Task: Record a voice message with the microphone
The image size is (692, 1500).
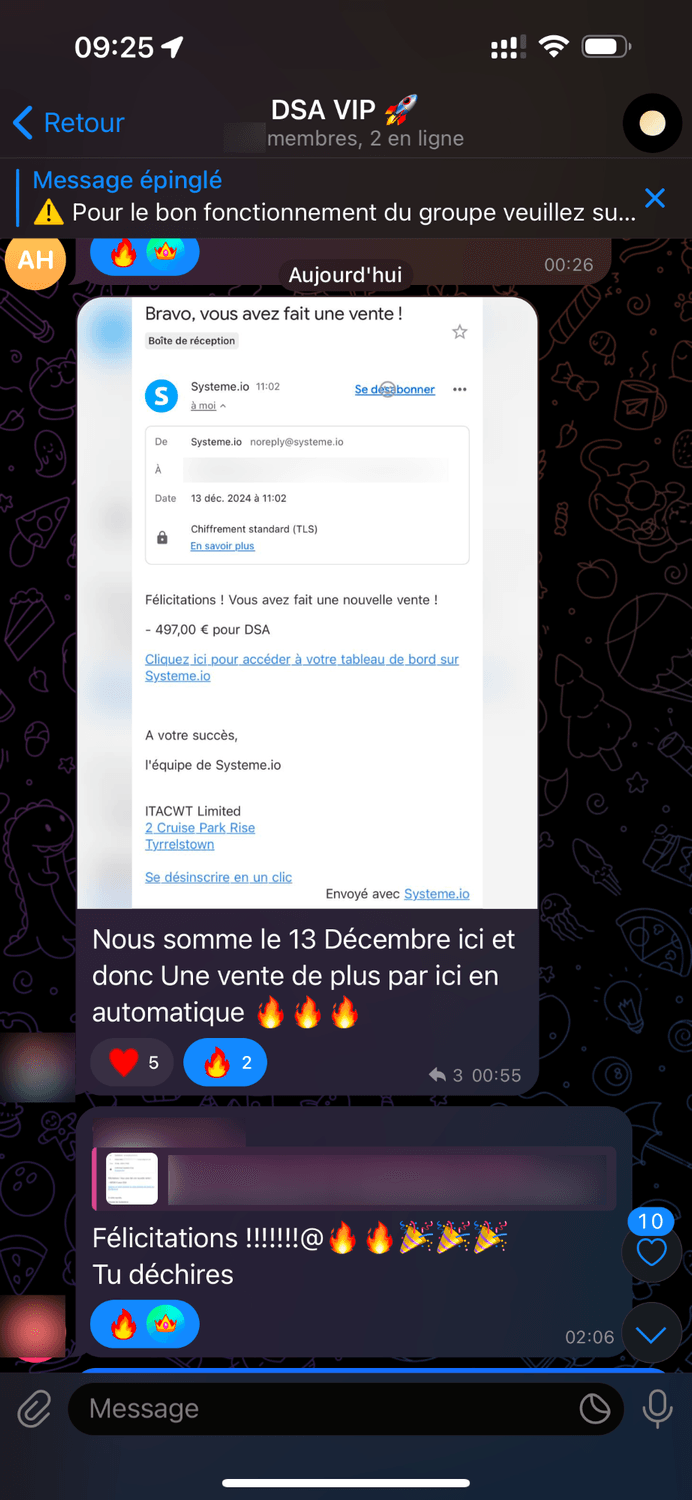Action: [657, 1409]
